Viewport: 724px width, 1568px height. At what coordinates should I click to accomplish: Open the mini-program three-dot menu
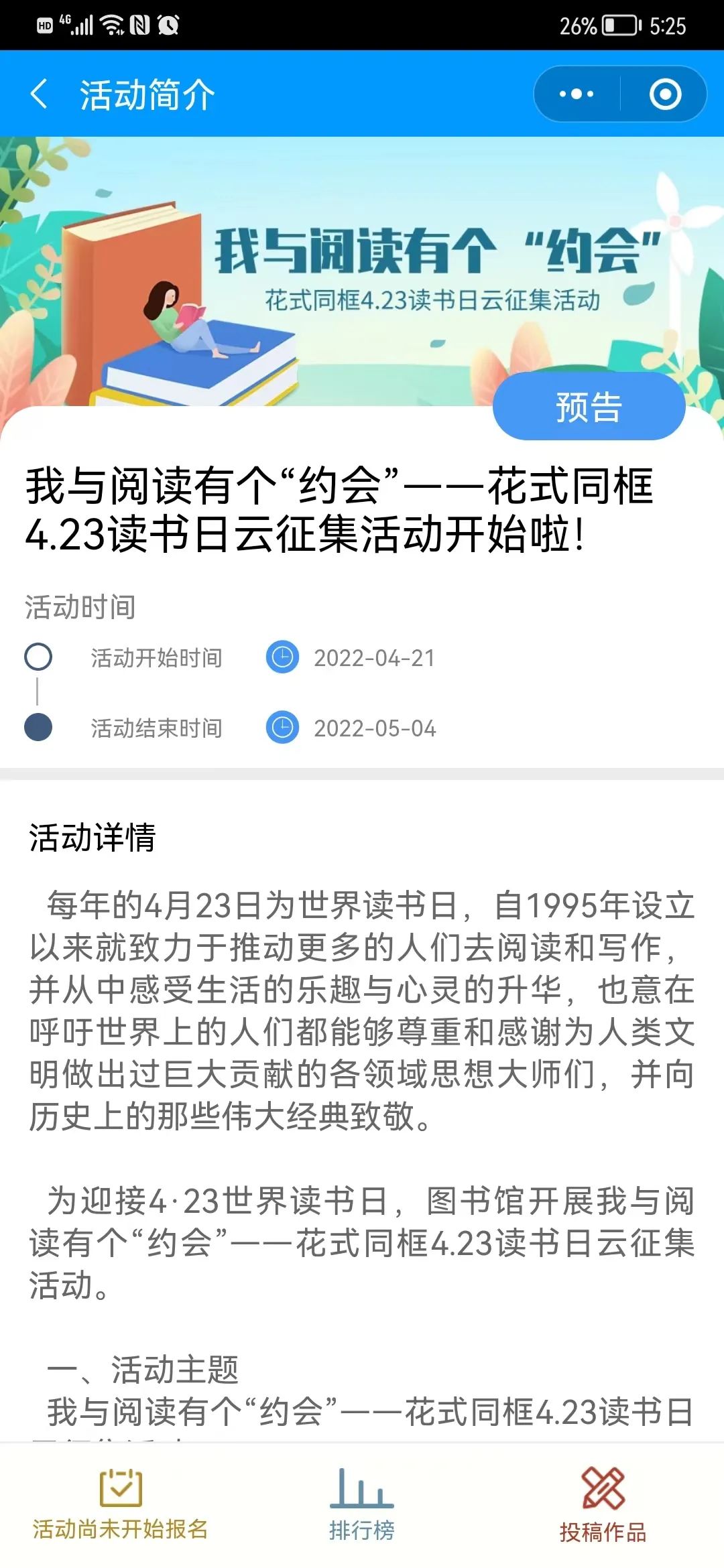click(577, 94)
